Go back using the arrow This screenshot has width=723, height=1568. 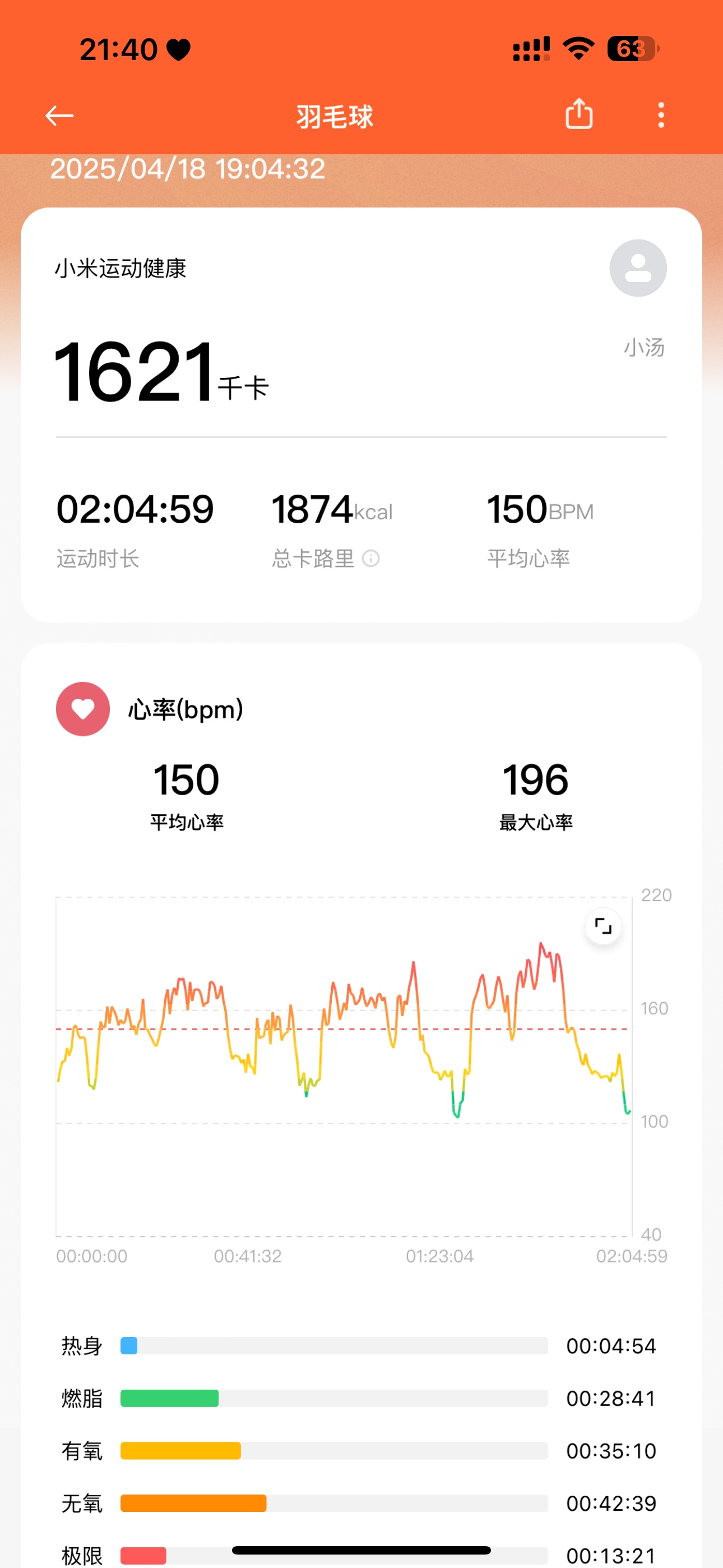tap(59, 115)
